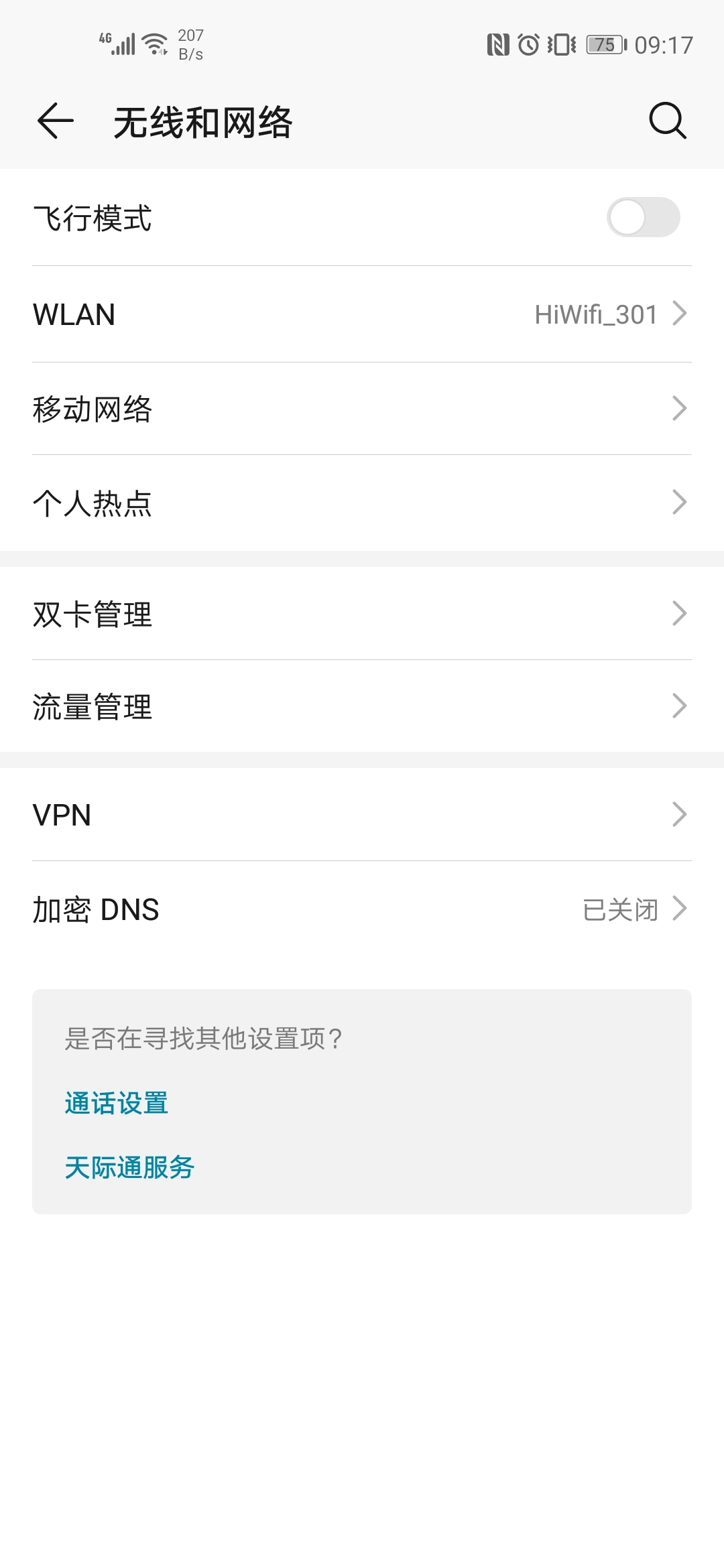Click the battery indicator showing 75
The width and height of the screenshot is (724, 1568).
point(603,46)
